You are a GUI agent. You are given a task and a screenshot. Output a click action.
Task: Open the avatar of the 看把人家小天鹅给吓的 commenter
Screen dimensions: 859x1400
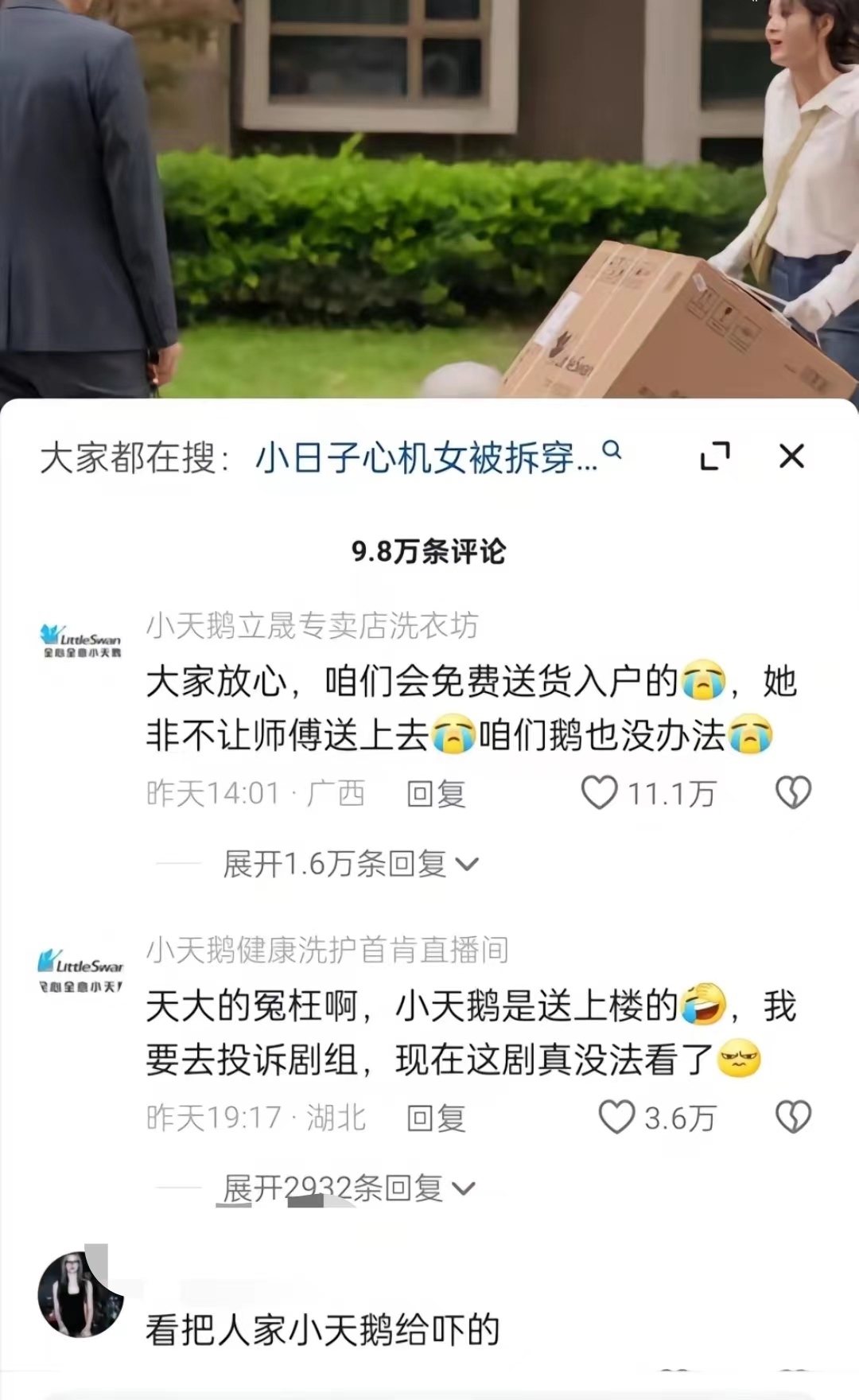80,1295
